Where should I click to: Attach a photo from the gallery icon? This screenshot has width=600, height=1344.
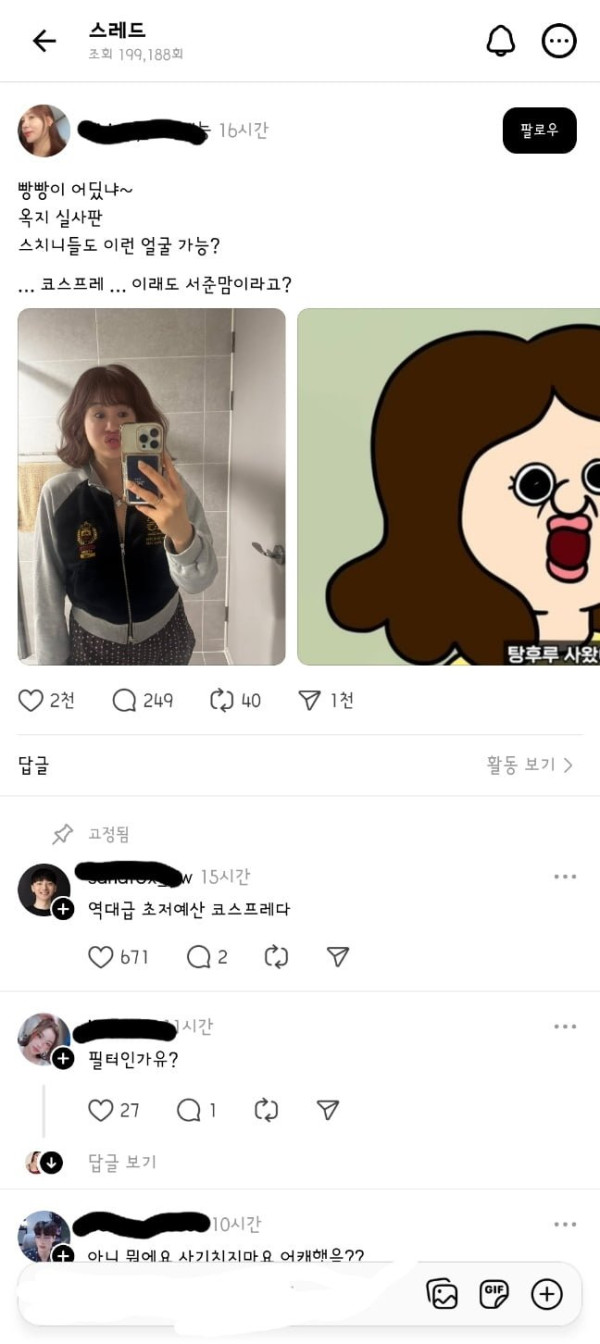point(442,1294)
